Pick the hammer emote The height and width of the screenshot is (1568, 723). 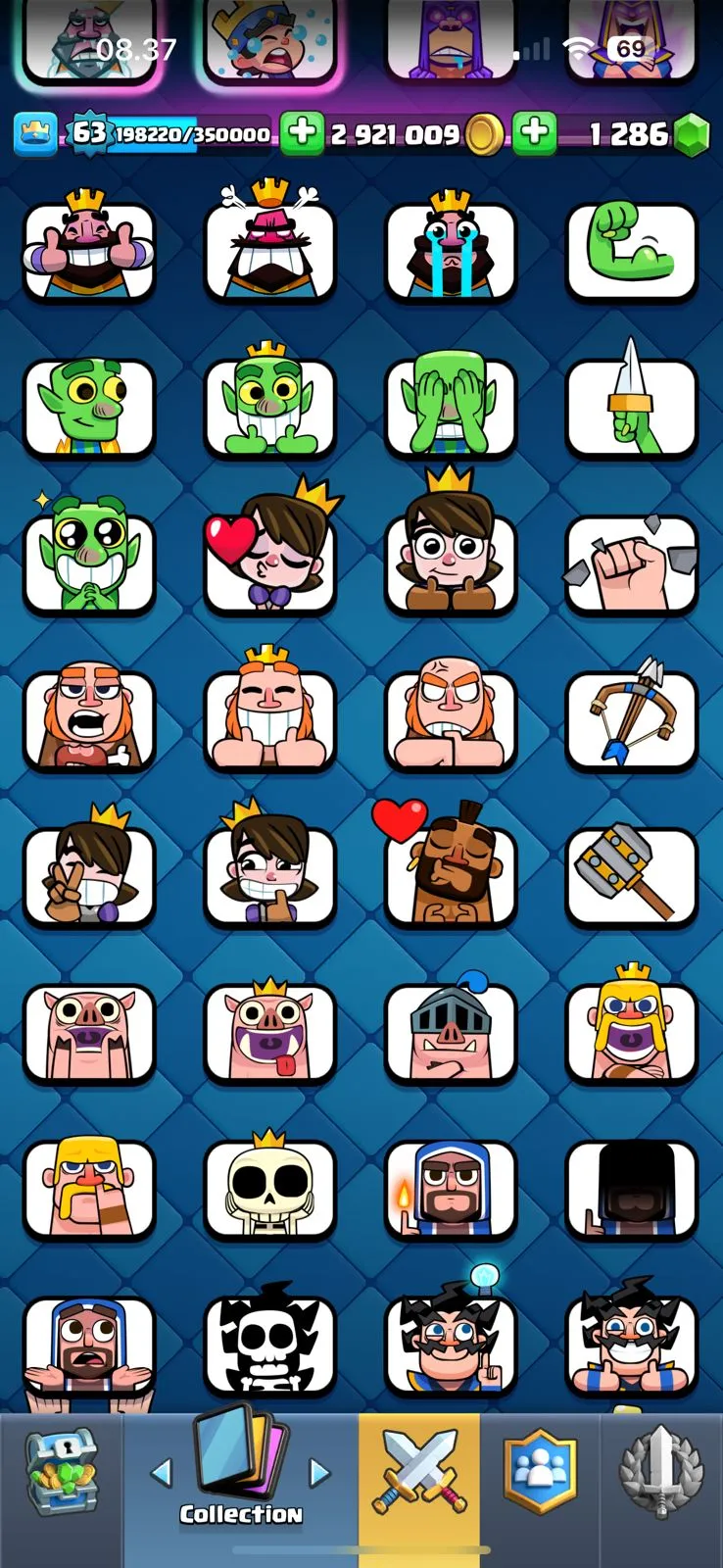point(632,875)
